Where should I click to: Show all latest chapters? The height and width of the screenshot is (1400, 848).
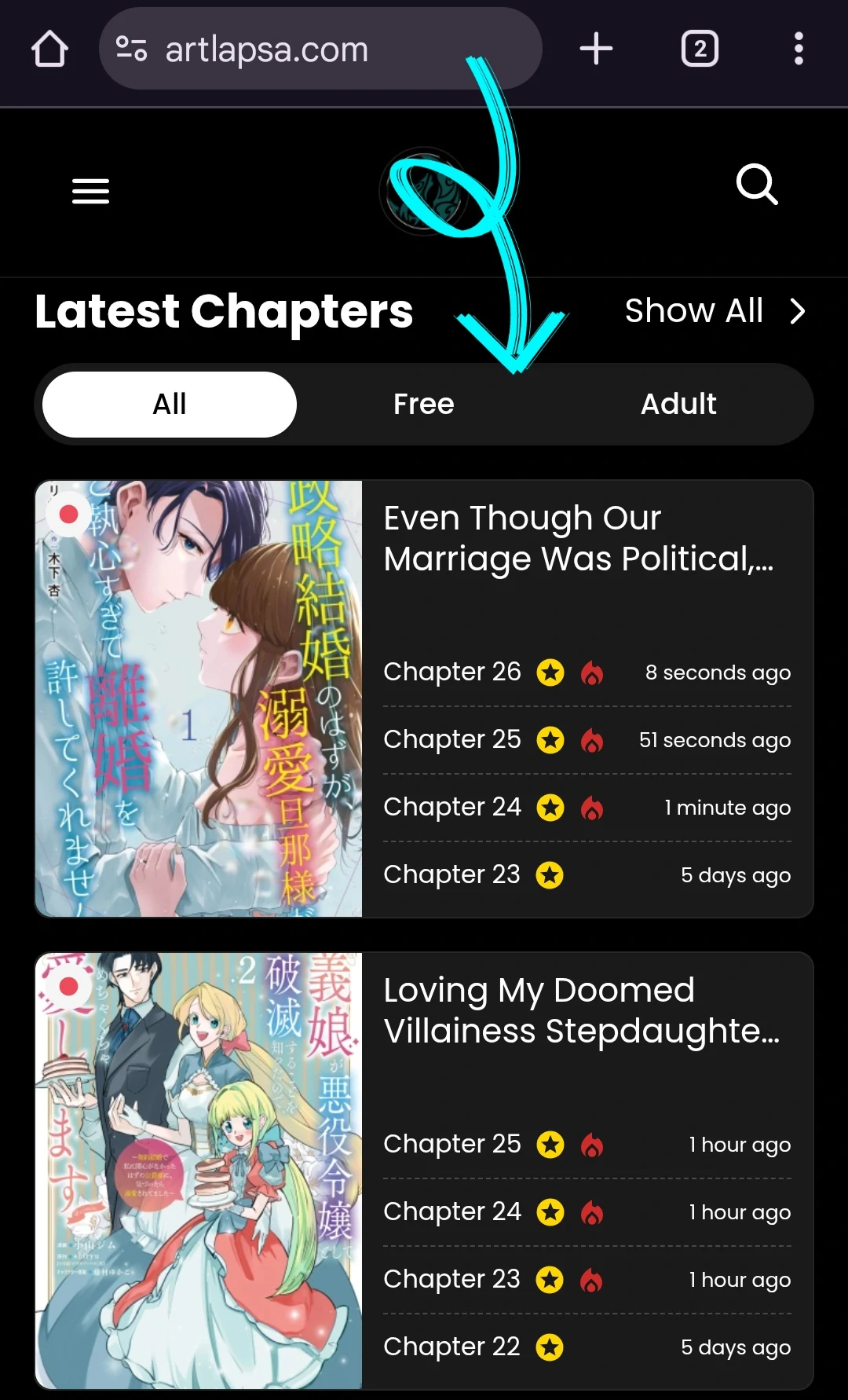tap(714, 311)
